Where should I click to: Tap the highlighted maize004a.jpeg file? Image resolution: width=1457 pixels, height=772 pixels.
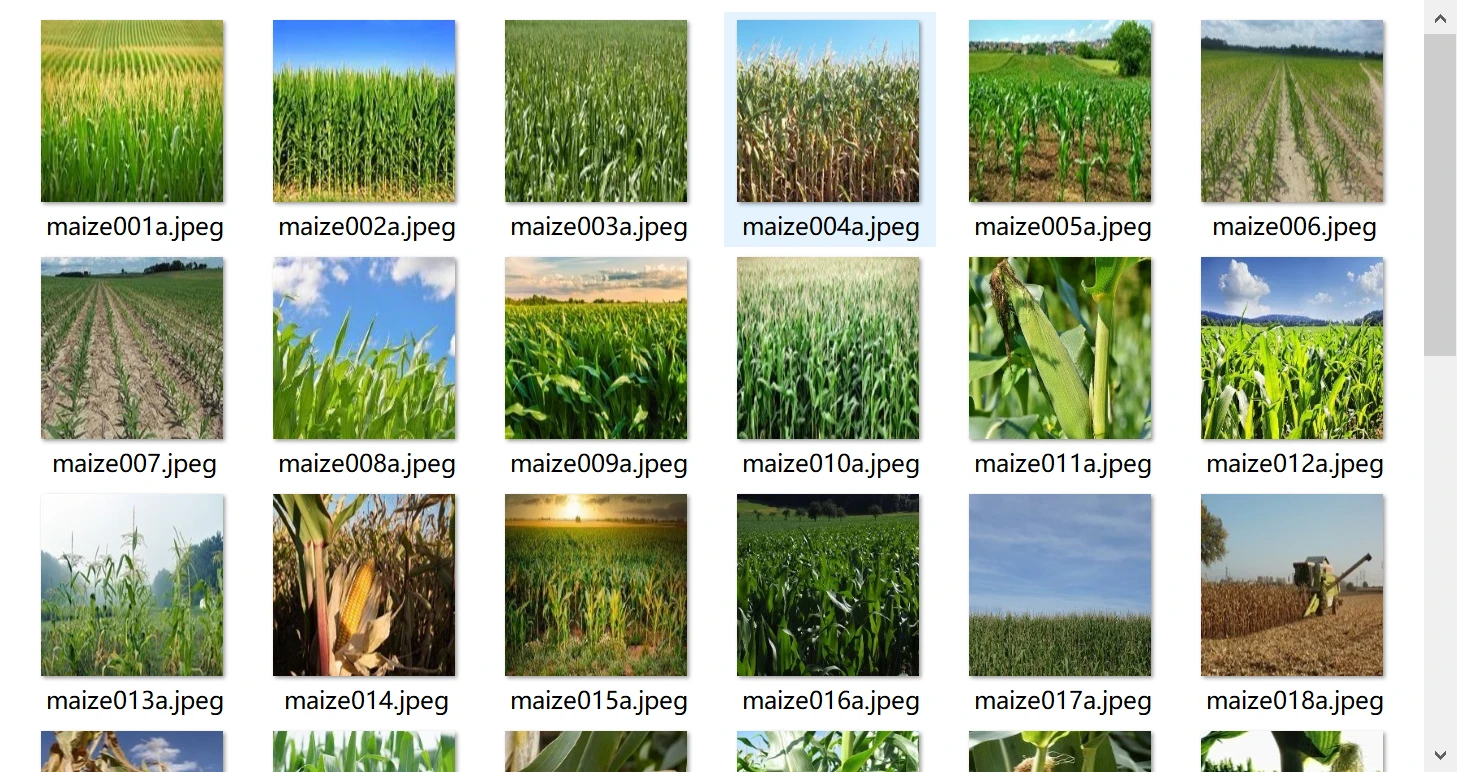point(828,111)
